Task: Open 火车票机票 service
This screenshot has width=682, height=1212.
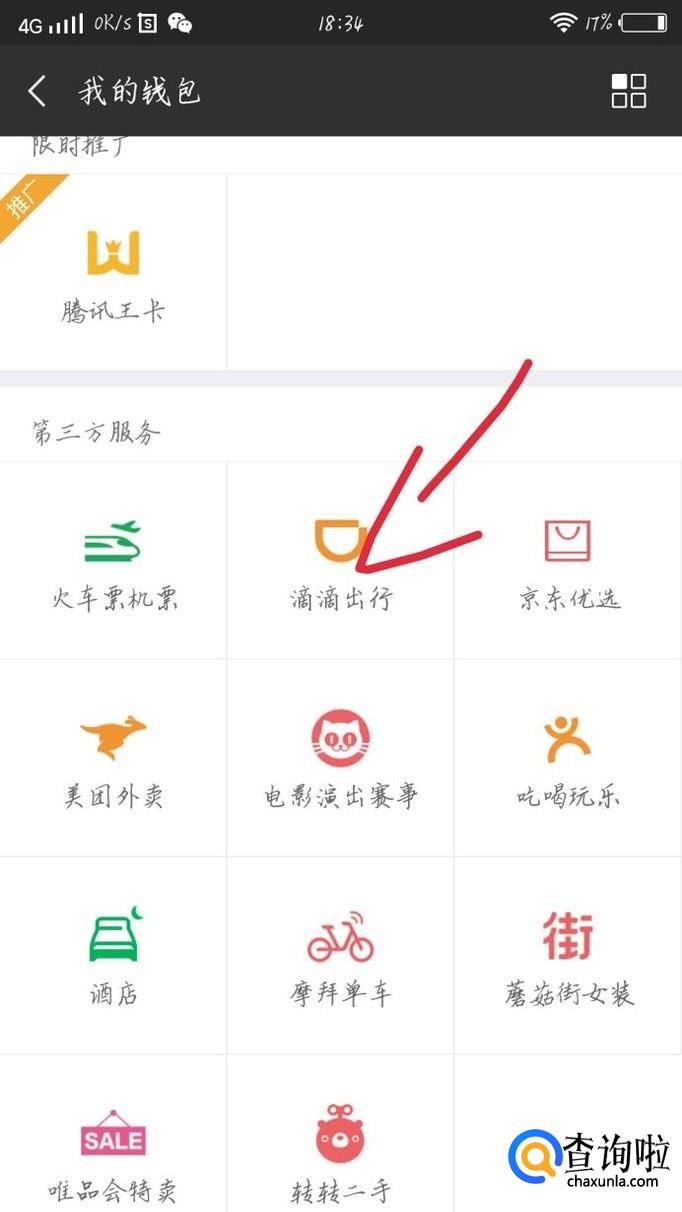Action: [x=113, y=560]
